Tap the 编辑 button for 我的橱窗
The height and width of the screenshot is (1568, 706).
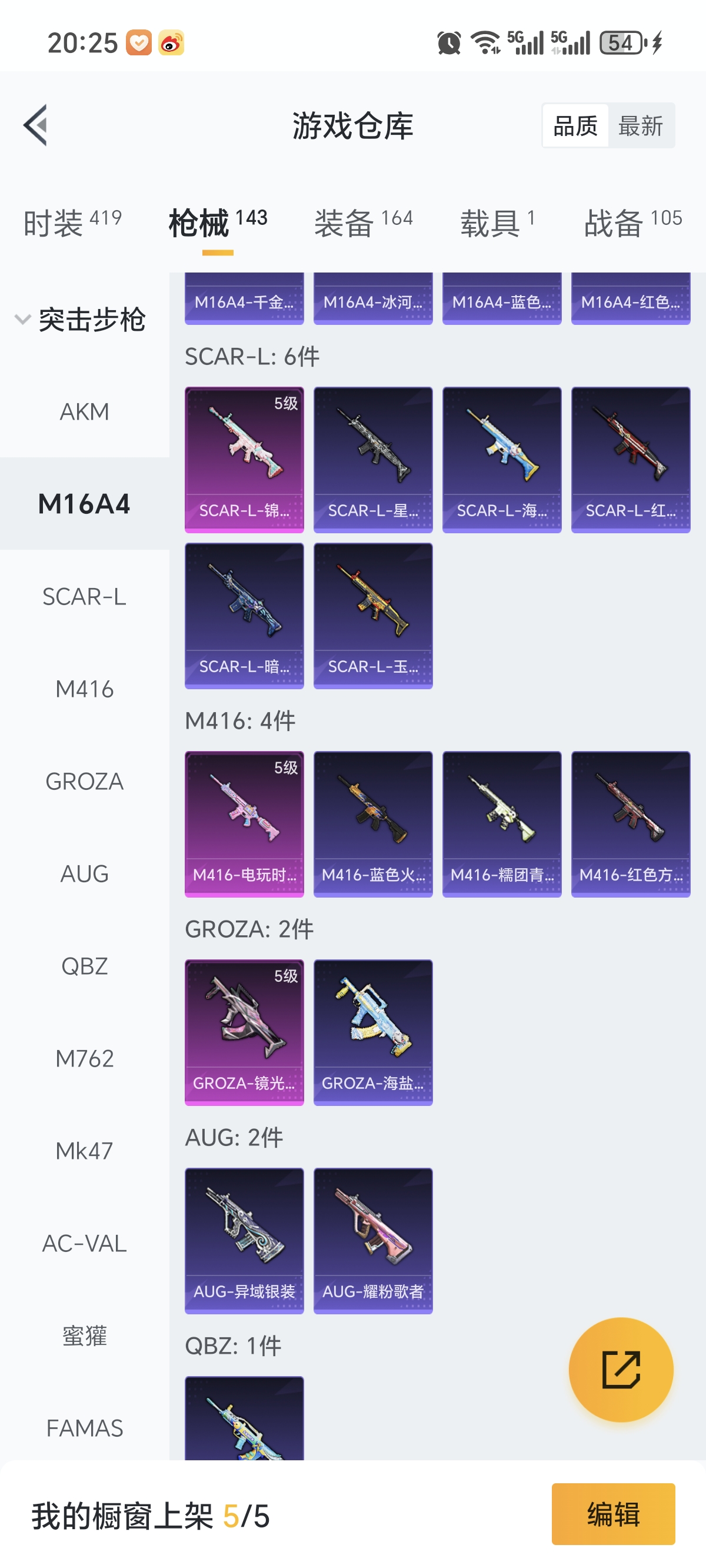[x=613, y=1514]
